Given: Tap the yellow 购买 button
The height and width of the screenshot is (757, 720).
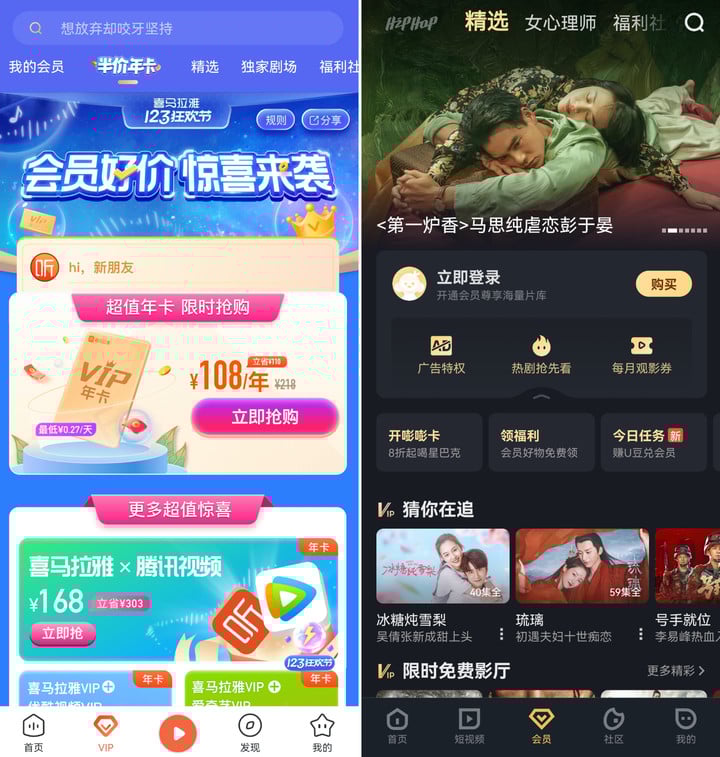Looking at the screenshot, I should [663, 284].
